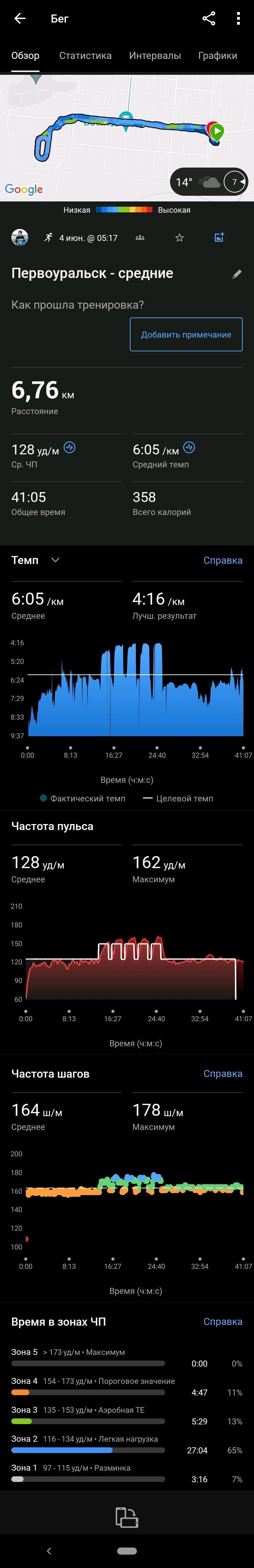Add a photo to the activity
This screenshot has width=254, height=1568.
[x=219, y=237]
